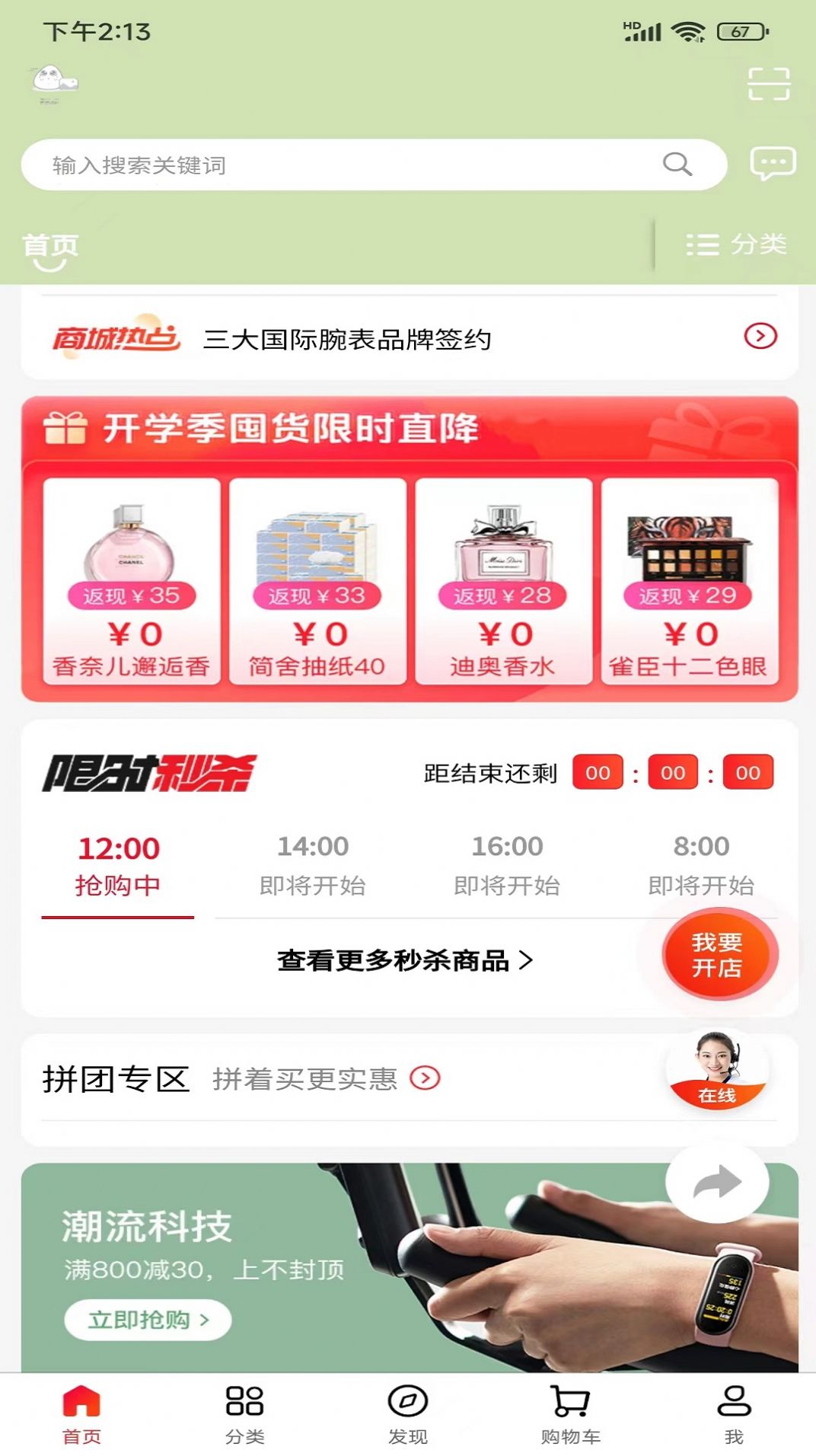Open 查看更多秒杀商品 link
Image resolution: width=816 pixels, height=1456 pixels.
point(404,960)
